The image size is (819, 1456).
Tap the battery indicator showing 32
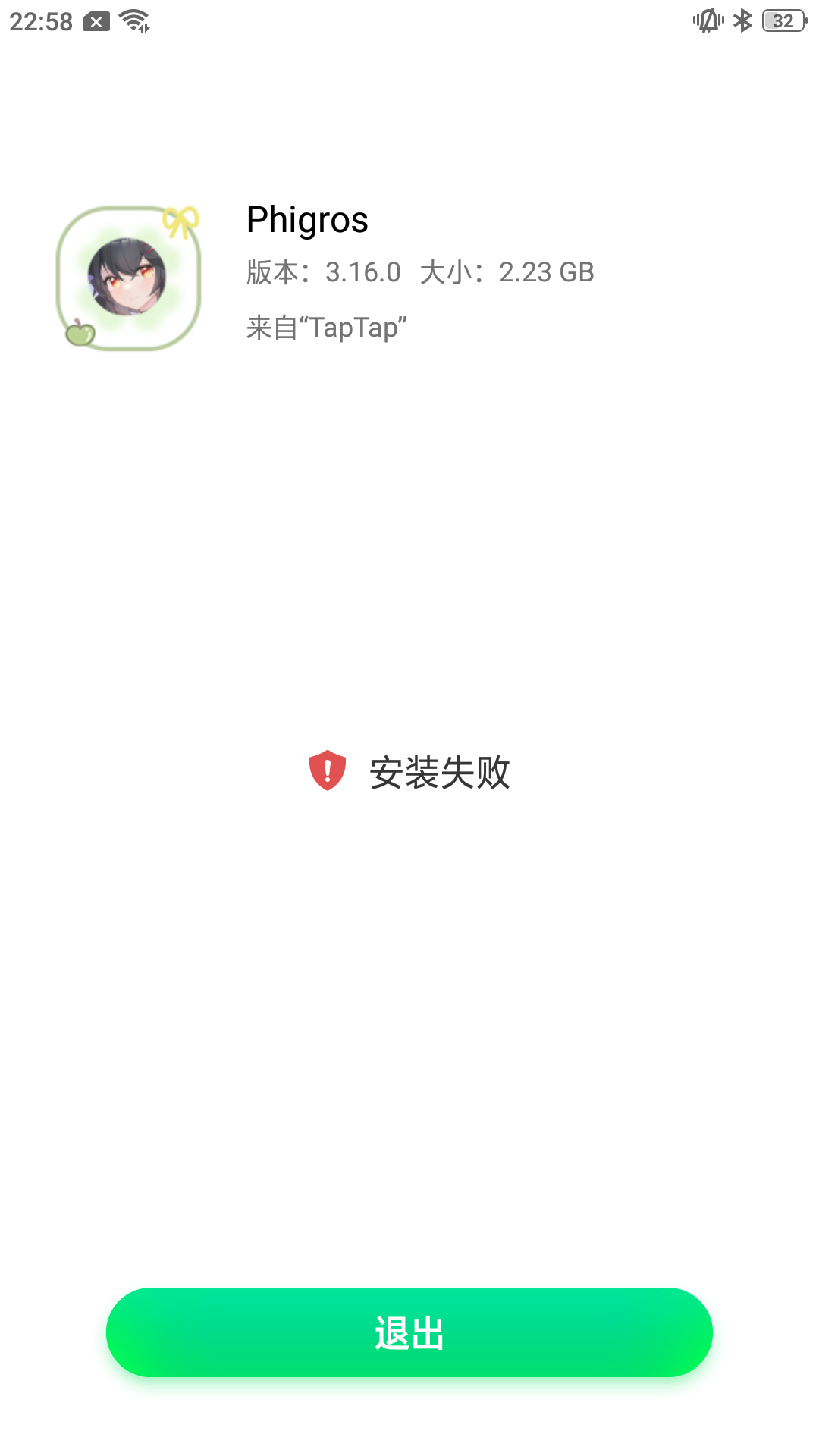click(x=785, y=22)
